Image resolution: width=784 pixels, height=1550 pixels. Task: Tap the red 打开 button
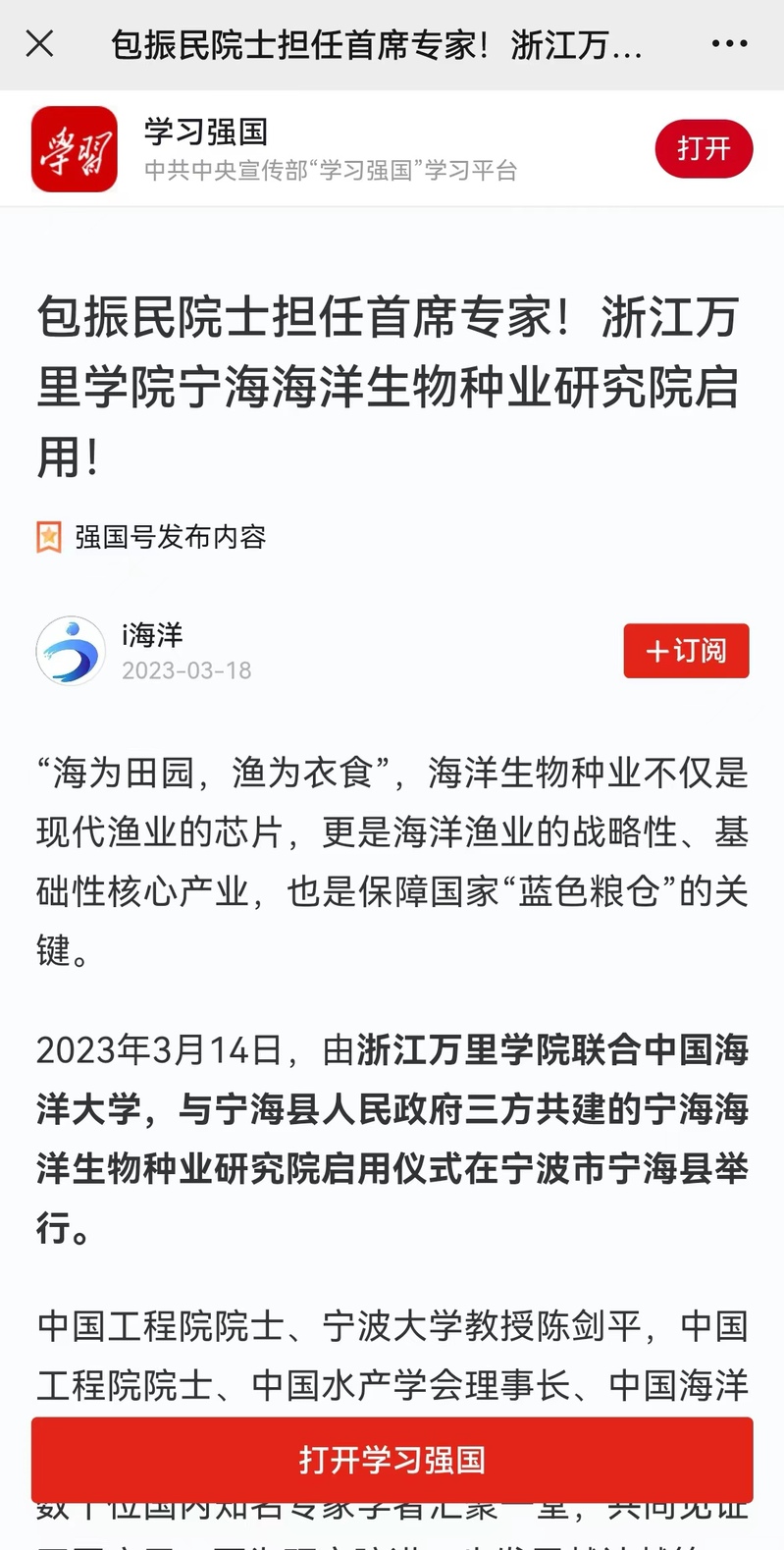[704, 149]
